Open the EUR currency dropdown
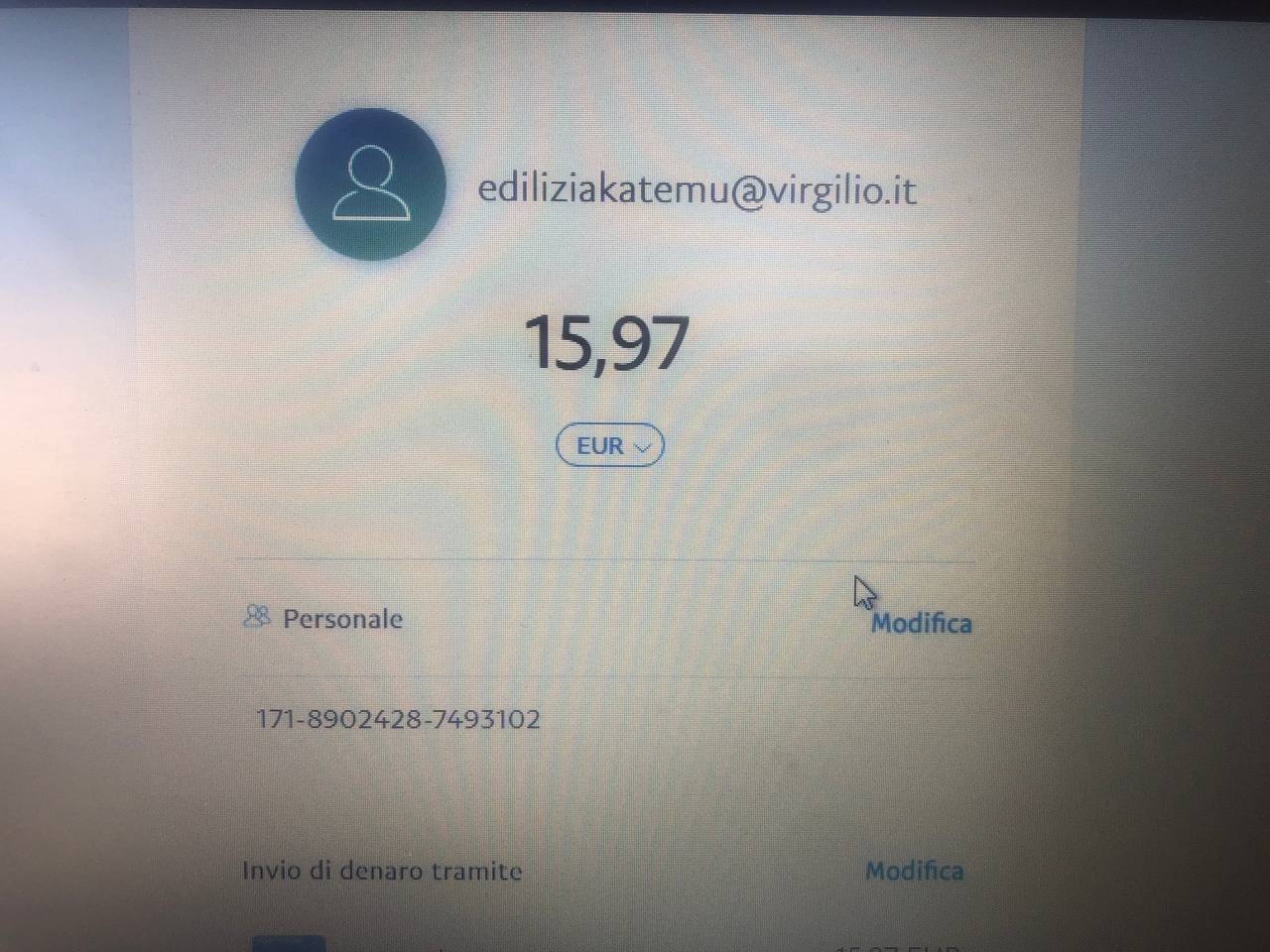Image resolution: width=1270 pixels, height=952 pixels. pyautogui.click(x=609, y=445)
